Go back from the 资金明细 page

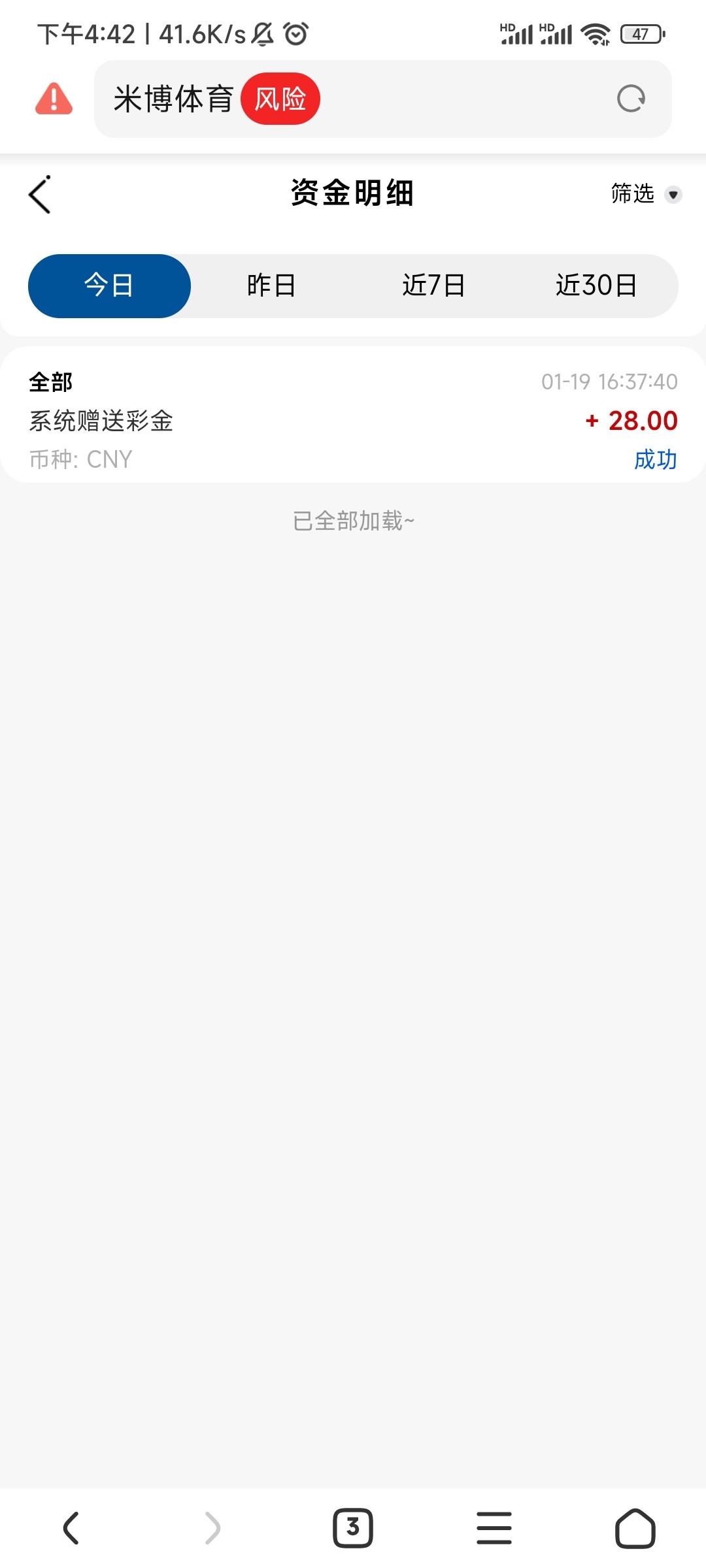40,195
